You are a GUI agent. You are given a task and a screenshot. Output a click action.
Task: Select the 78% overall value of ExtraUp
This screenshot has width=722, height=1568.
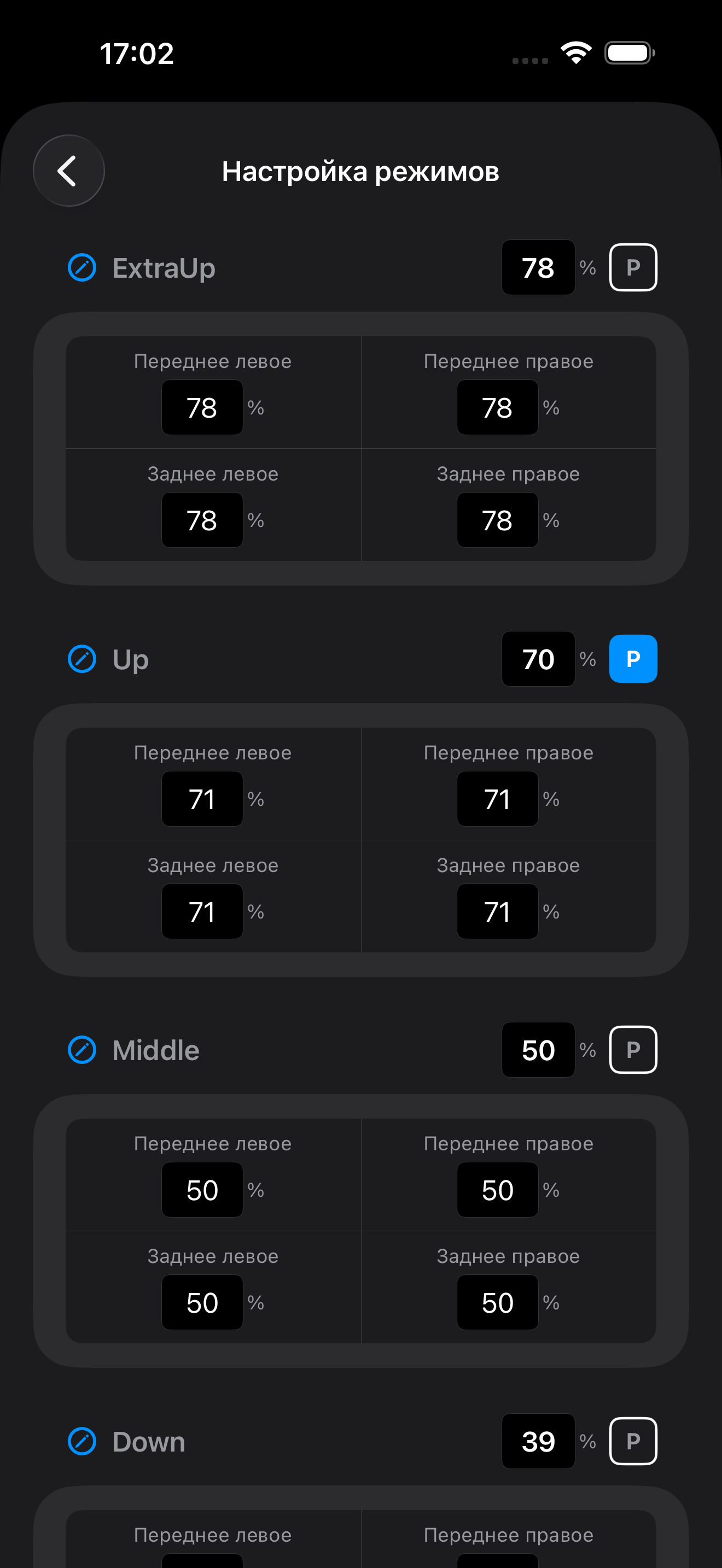tap(538, 268)
